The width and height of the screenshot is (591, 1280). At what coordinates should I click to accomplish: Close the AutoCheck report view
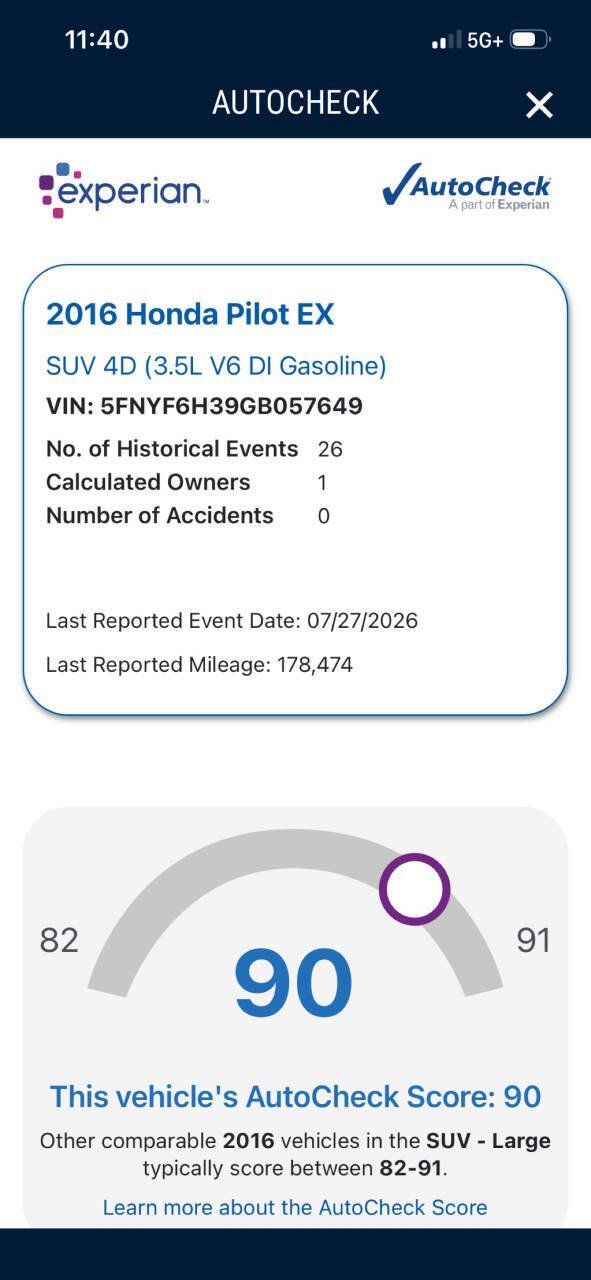[x=539, y=104]
